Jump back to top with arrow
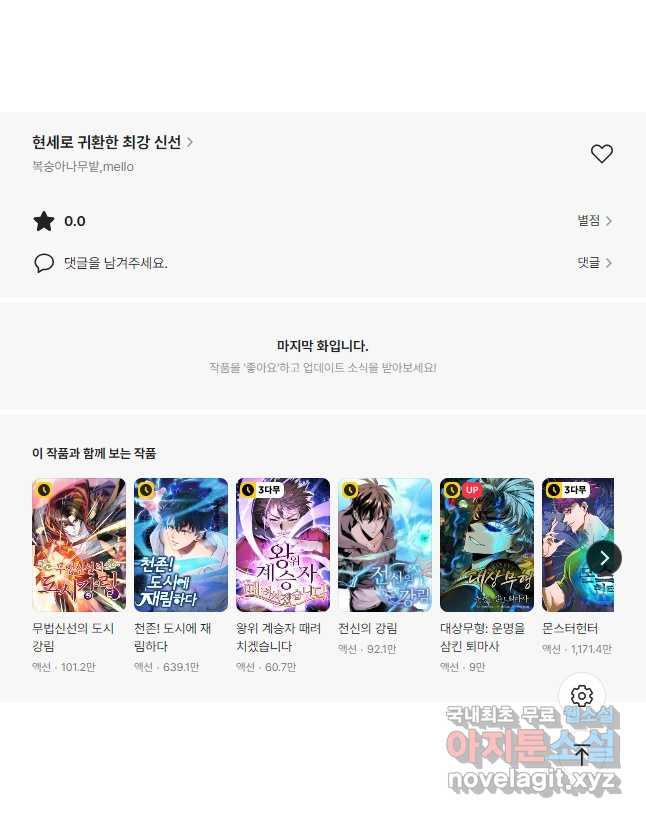Image resolution: width=646 pixels, height=818 pixels. tap(582, 756)
